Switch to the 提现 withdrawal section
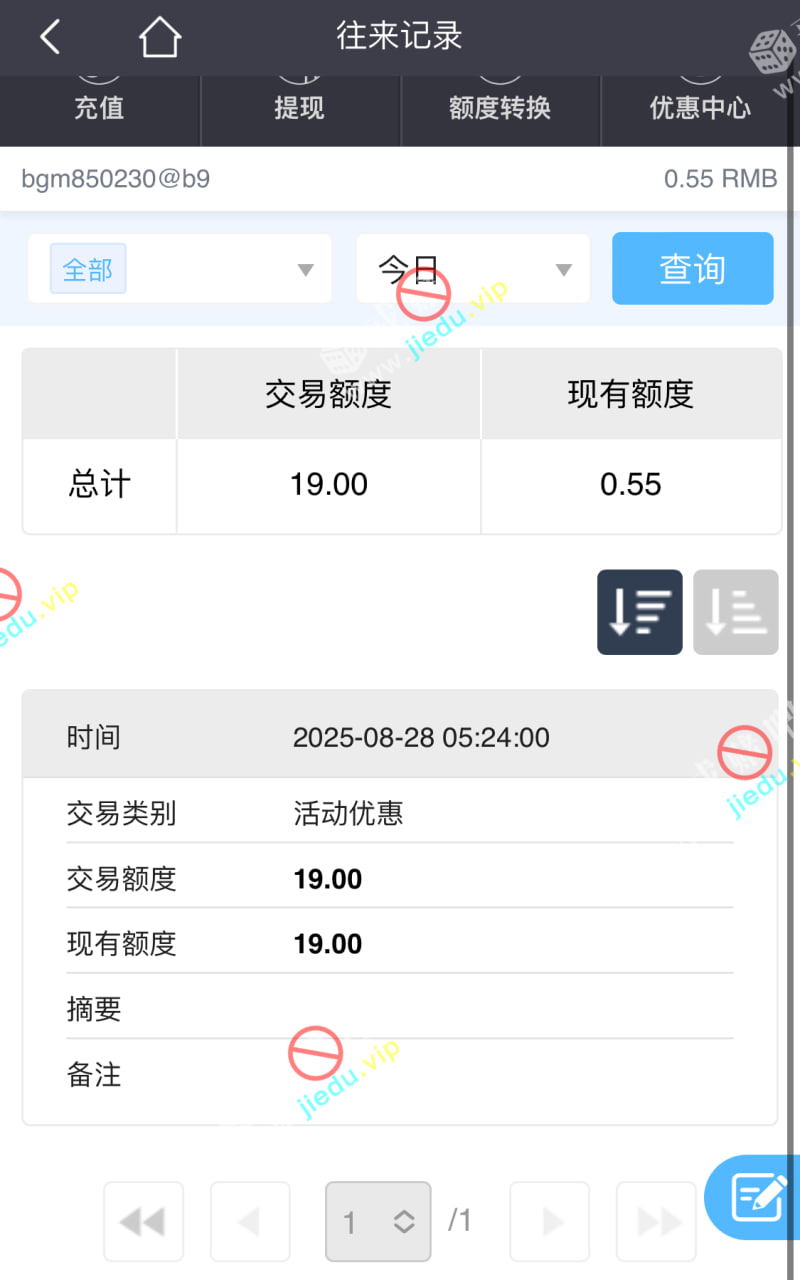 (299, 107)
